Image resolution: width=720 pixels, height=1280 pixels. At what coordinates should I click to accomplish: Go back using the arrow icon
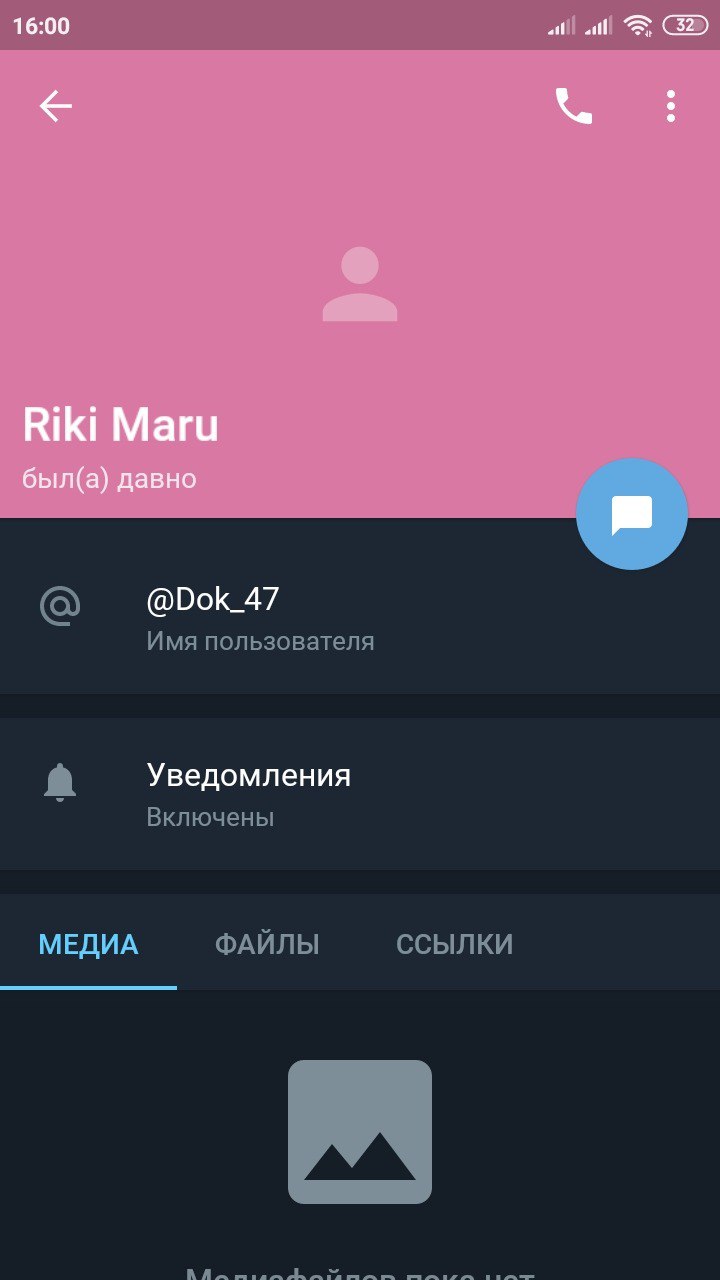pyautogui.click(x=56, y=106)
